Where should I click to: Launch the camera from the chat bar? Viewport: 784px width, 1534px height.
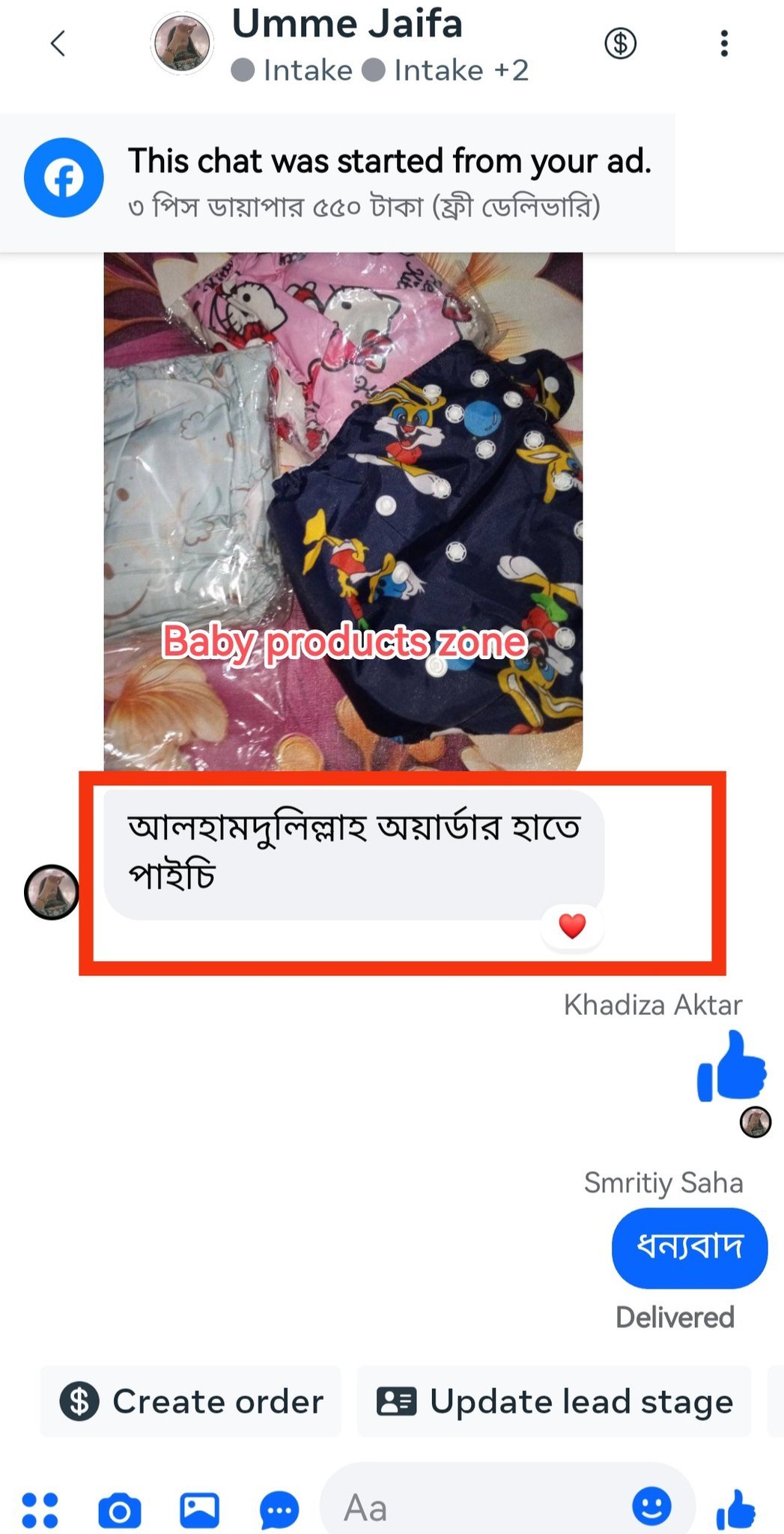click(120, 1510)
